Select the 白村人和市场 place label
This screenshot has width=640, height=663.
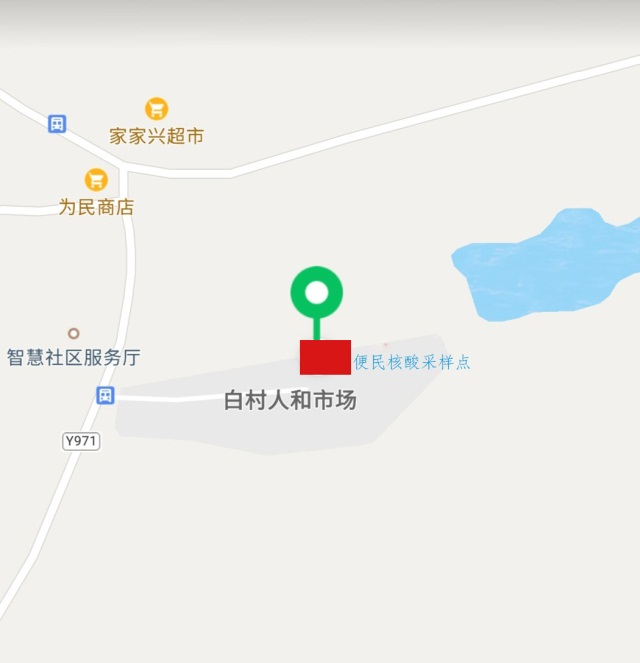(290, 401)
